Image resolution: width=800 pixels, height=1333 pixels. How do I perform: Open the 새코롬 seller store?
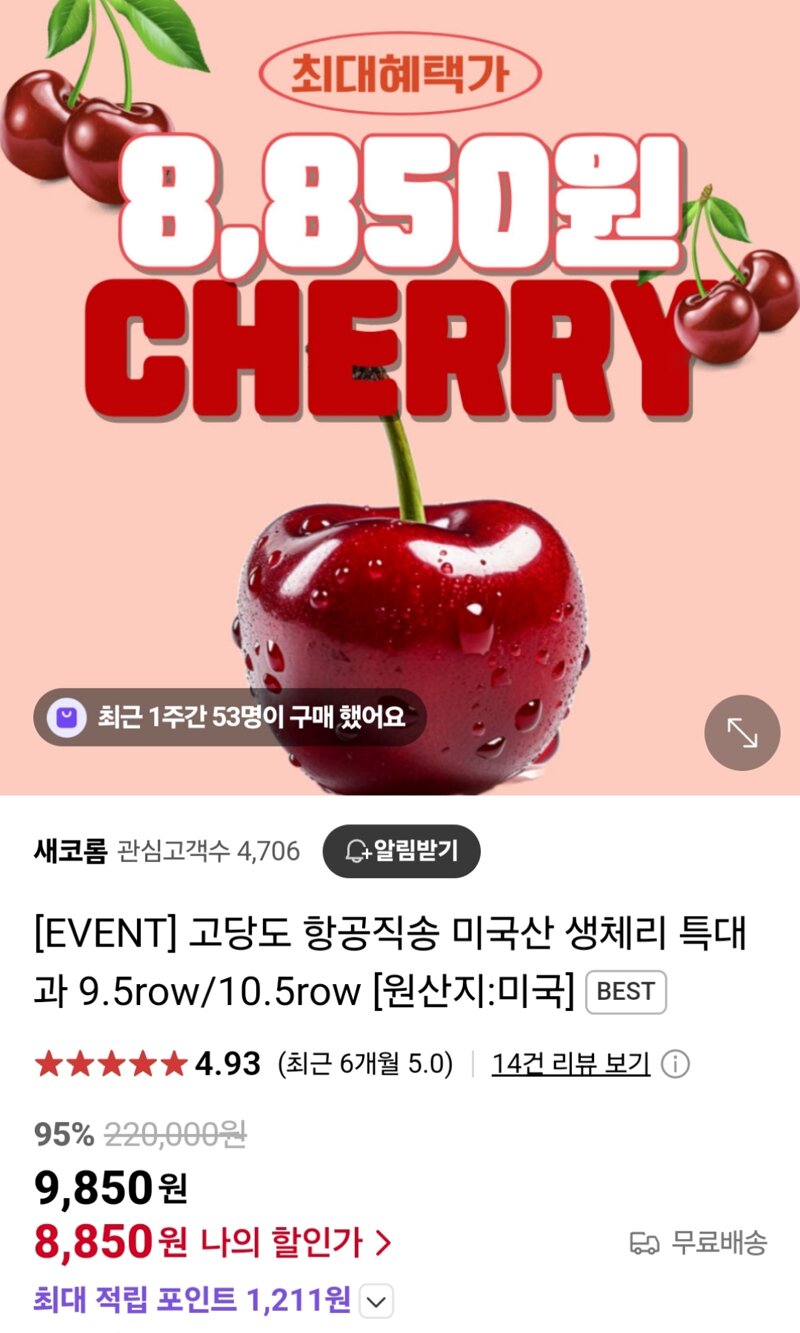click(x=70, y=851)
